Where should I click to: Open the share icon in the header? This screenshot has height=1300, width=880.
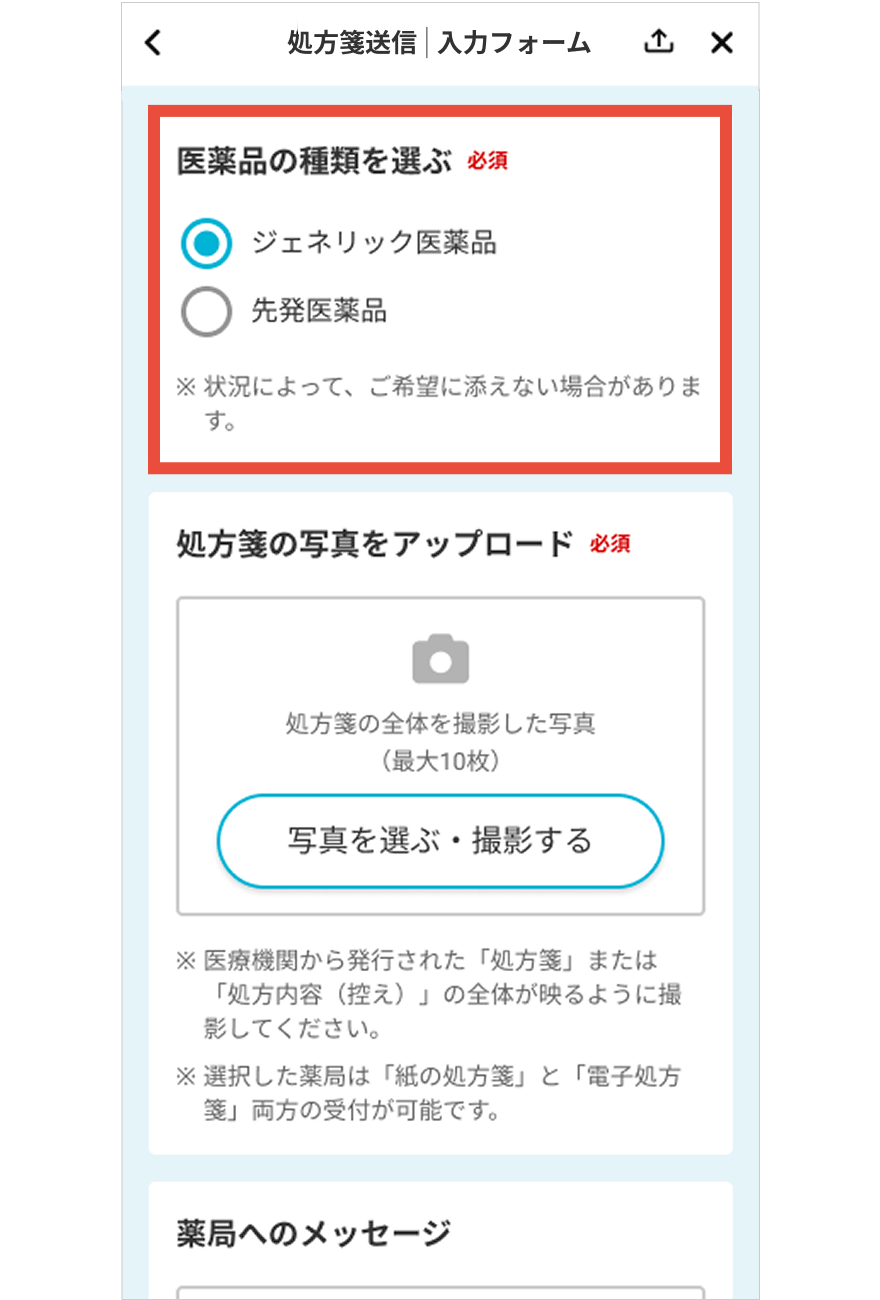pyautogui.click(x=658, y=42)
